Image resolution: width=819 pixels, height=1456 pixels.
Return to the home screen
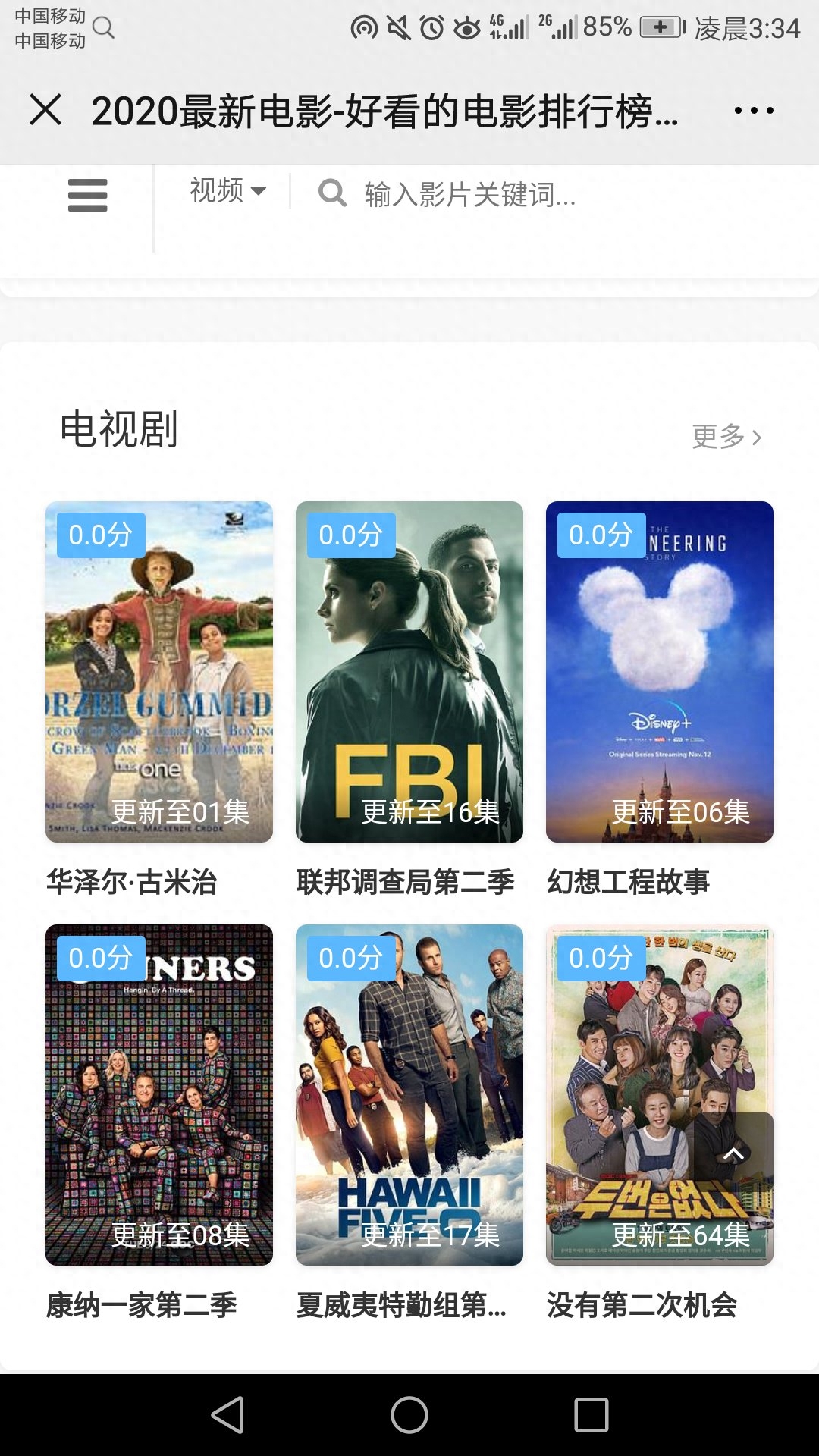click(409, 1415)
